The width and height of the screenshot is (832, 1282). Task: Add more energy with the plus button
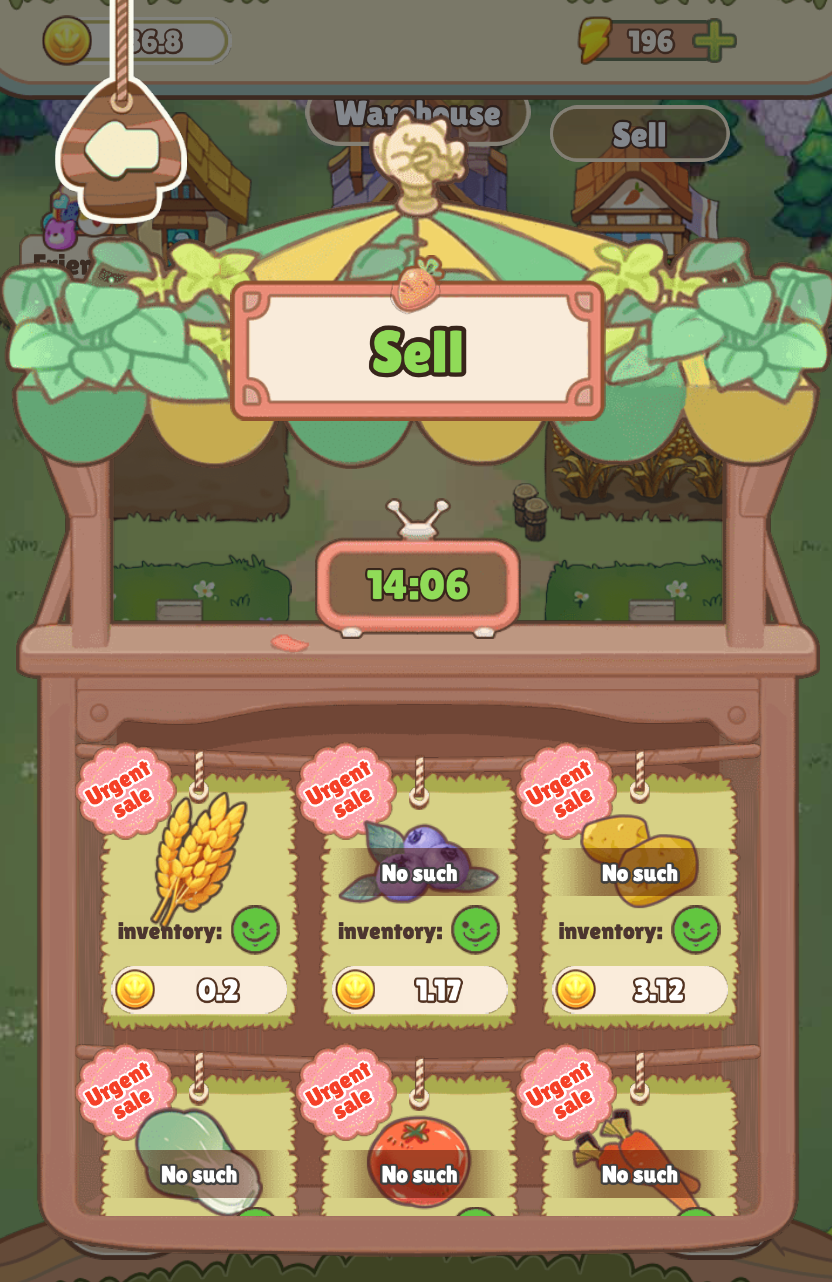click(714, 42)
